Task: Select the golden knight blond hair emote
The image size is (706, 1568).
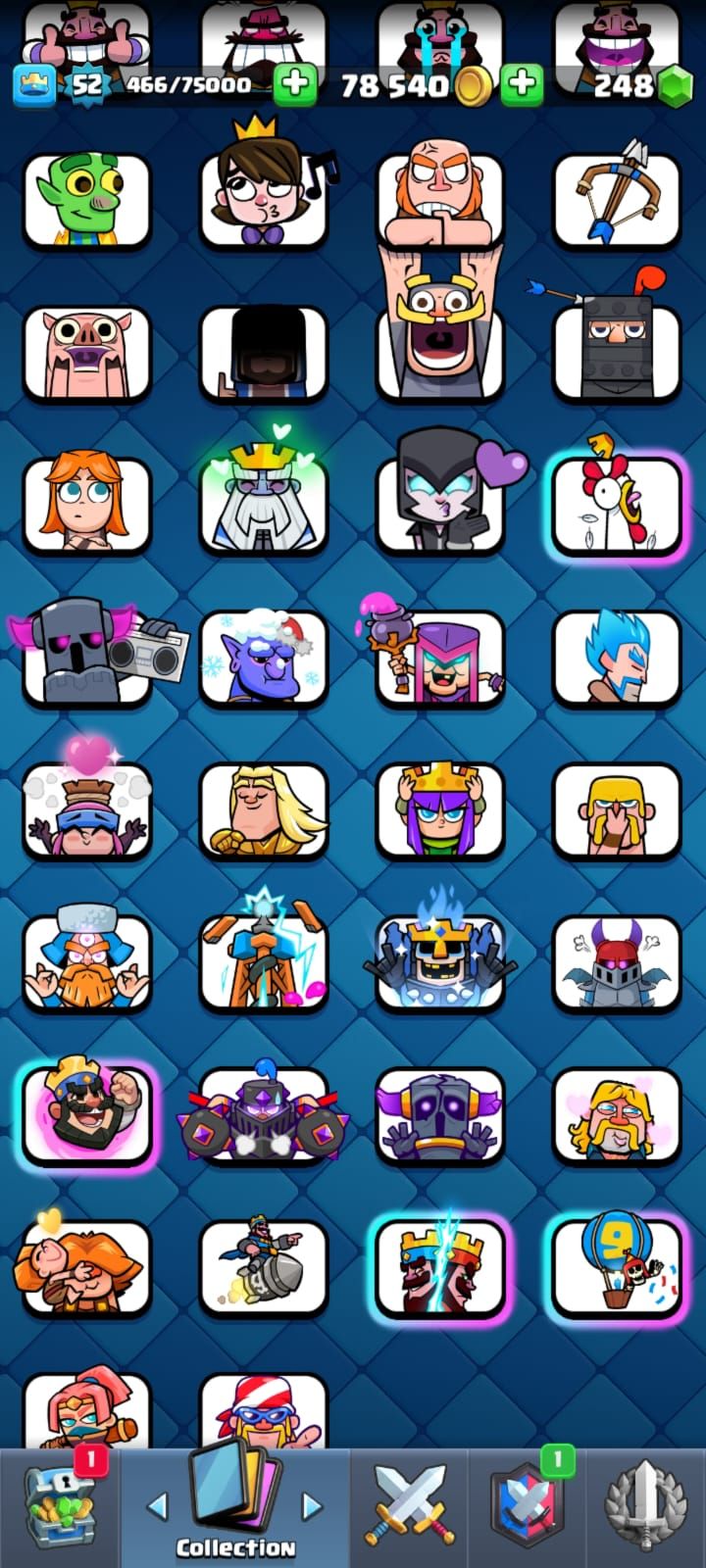Action: 263,811
